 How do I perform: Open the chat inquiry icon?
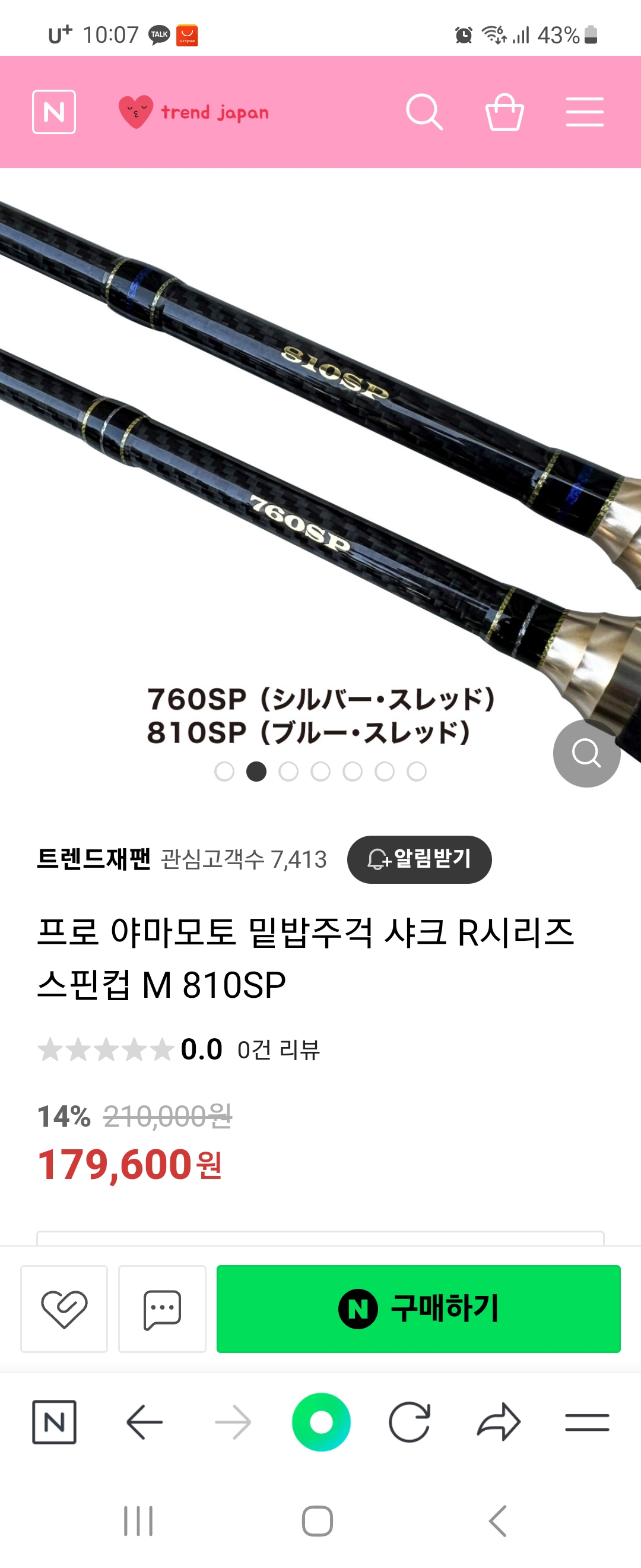(162, 1308)
